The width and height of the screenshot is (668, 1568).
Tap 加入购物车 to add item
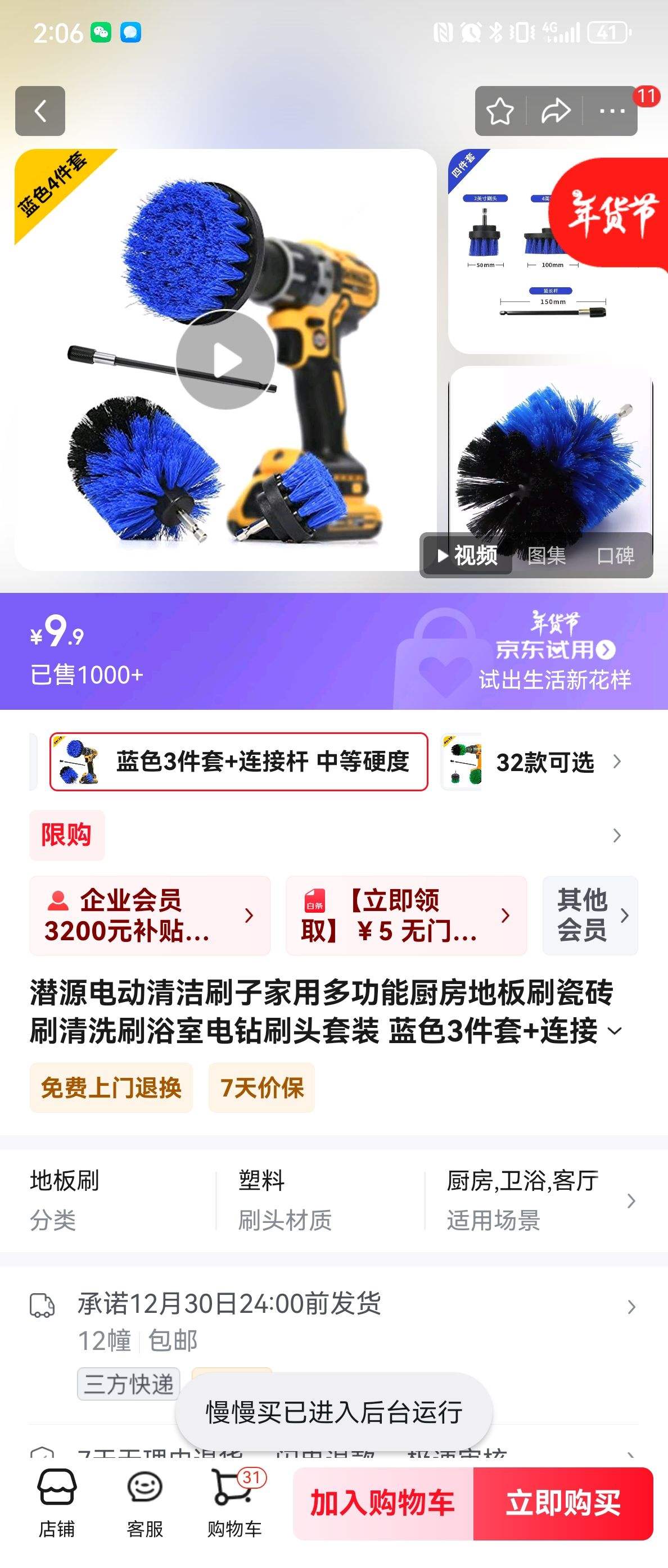coord(383,1503)
